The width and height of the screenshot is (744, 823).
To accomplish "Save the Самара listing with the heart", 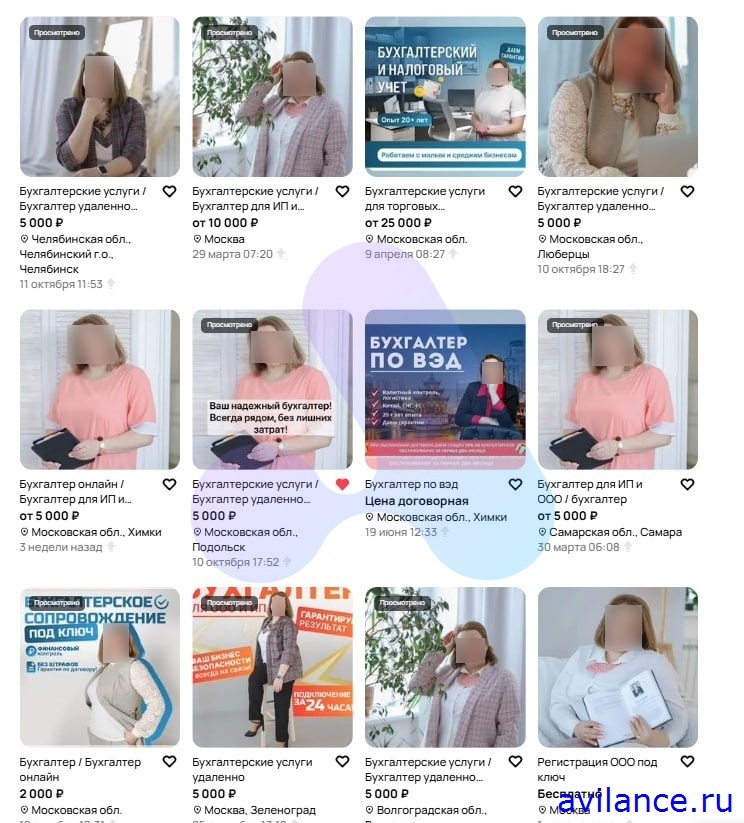I will point(687,484).
